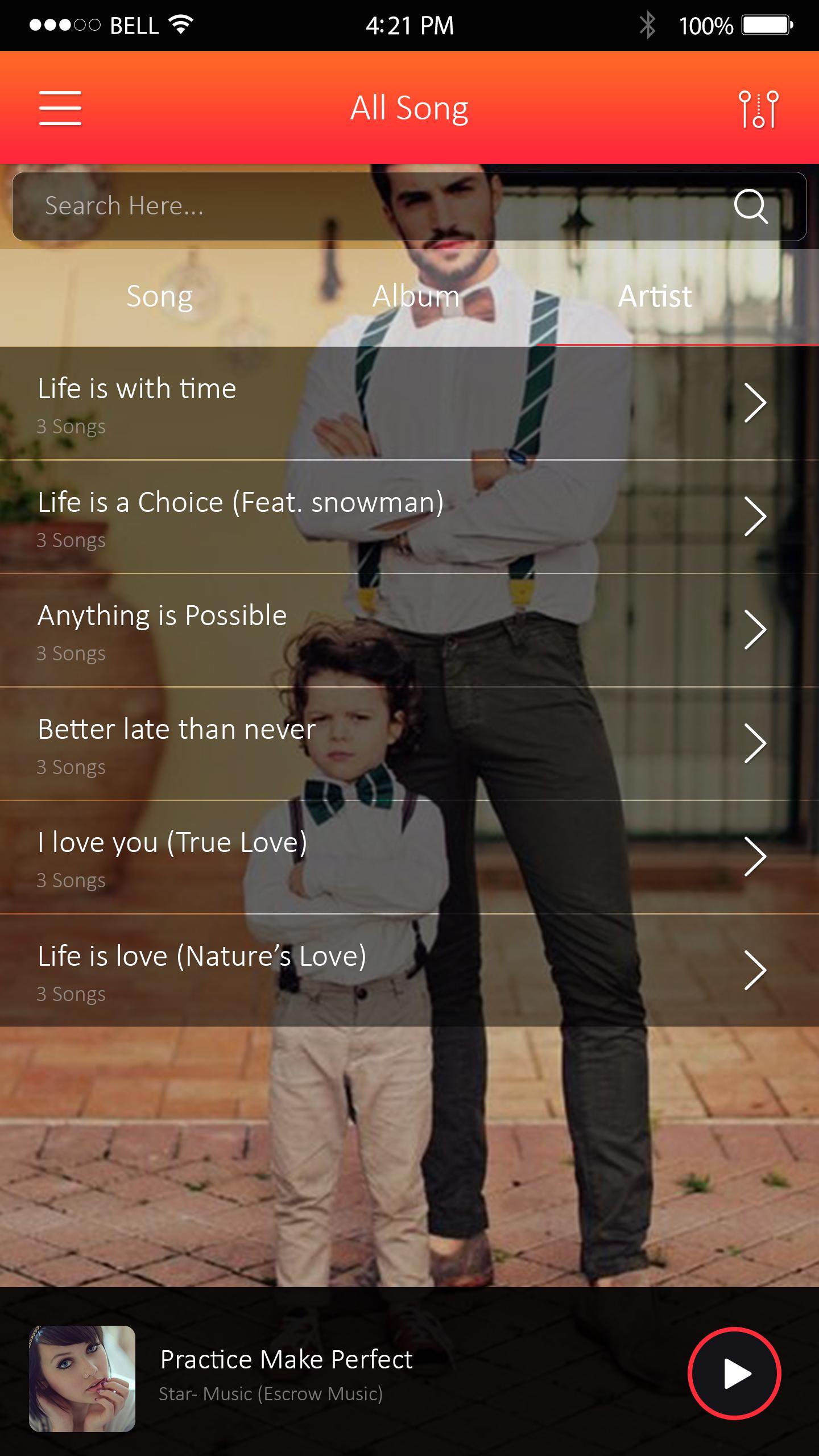
Task: Play Practice Make Perfect
Action: (734, 1374)
